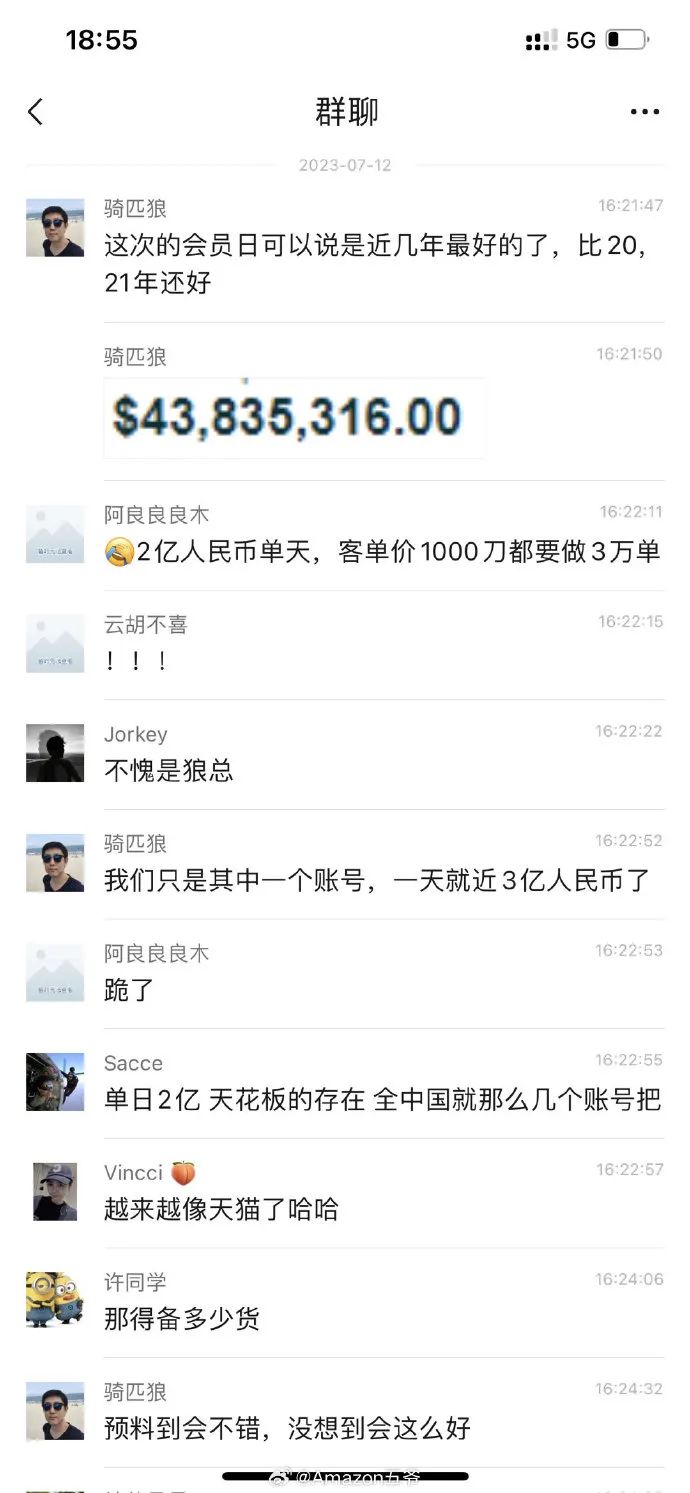Open the three-dot more options menu
Viewport: 690px width, 1493px height.
click(x=644, y=112)
